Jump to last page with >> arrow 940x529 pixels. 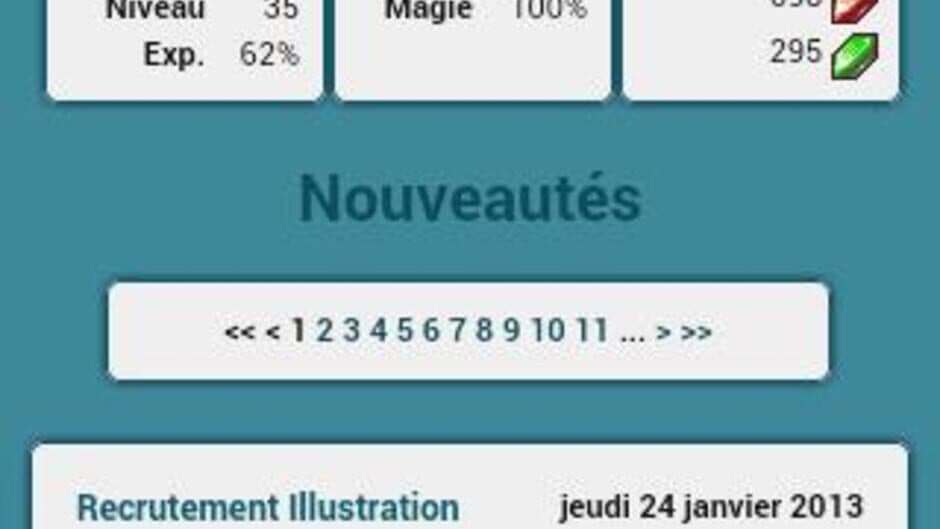coord(697,332)
